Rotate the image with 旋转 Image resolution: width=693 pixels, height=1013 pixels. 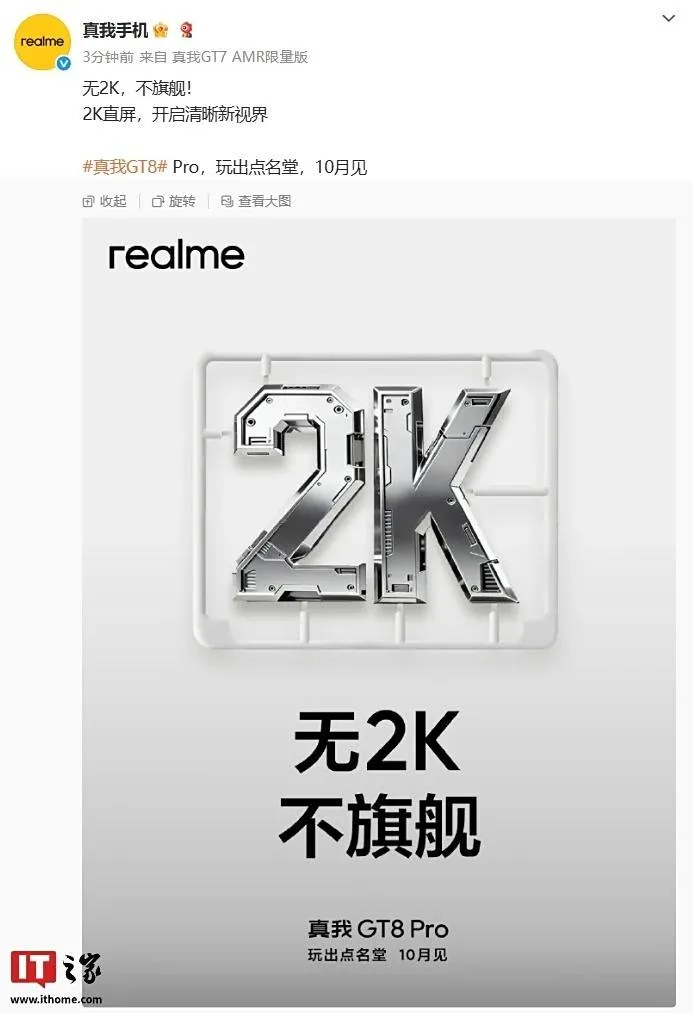coord(173,201)
